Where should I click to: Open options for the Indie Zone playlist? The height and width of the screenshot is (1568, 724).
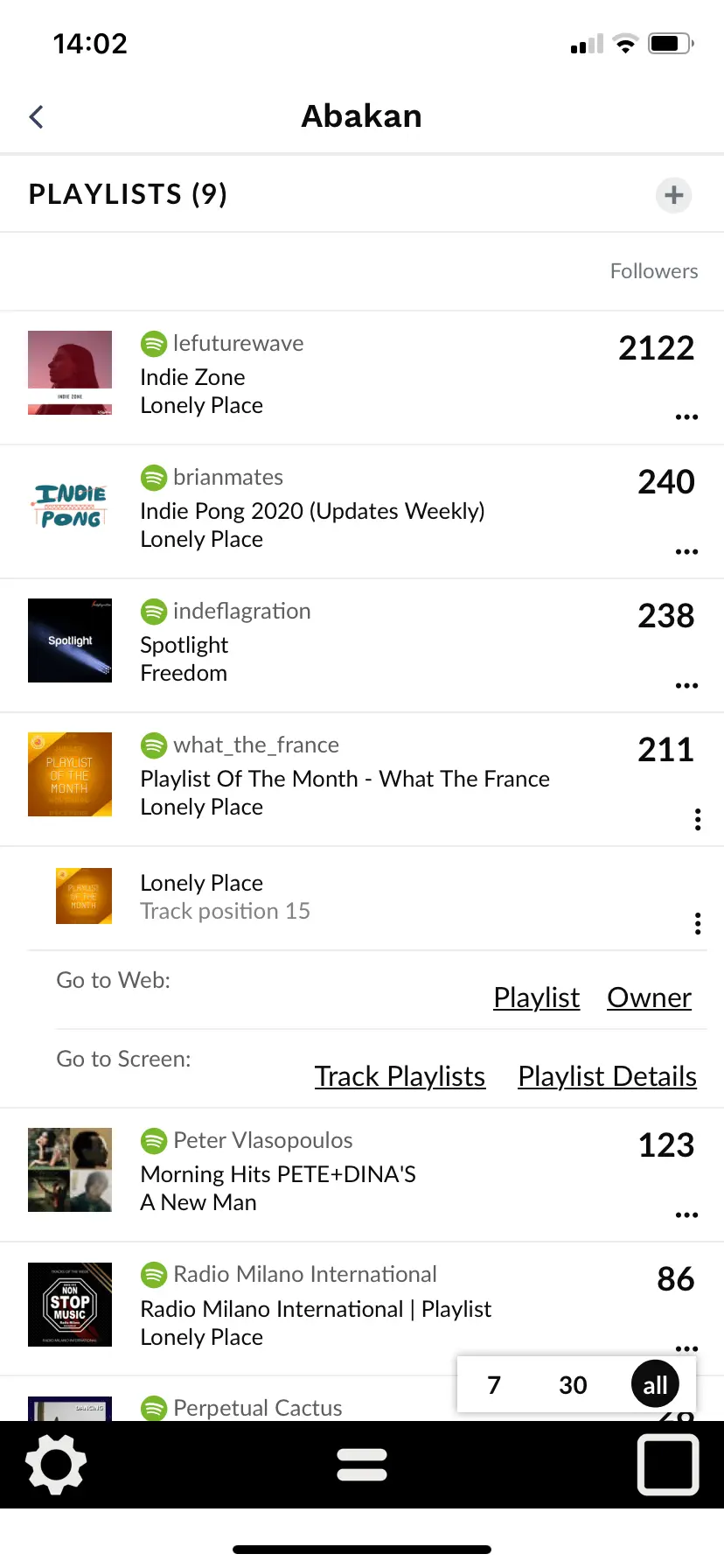(686, 417)
